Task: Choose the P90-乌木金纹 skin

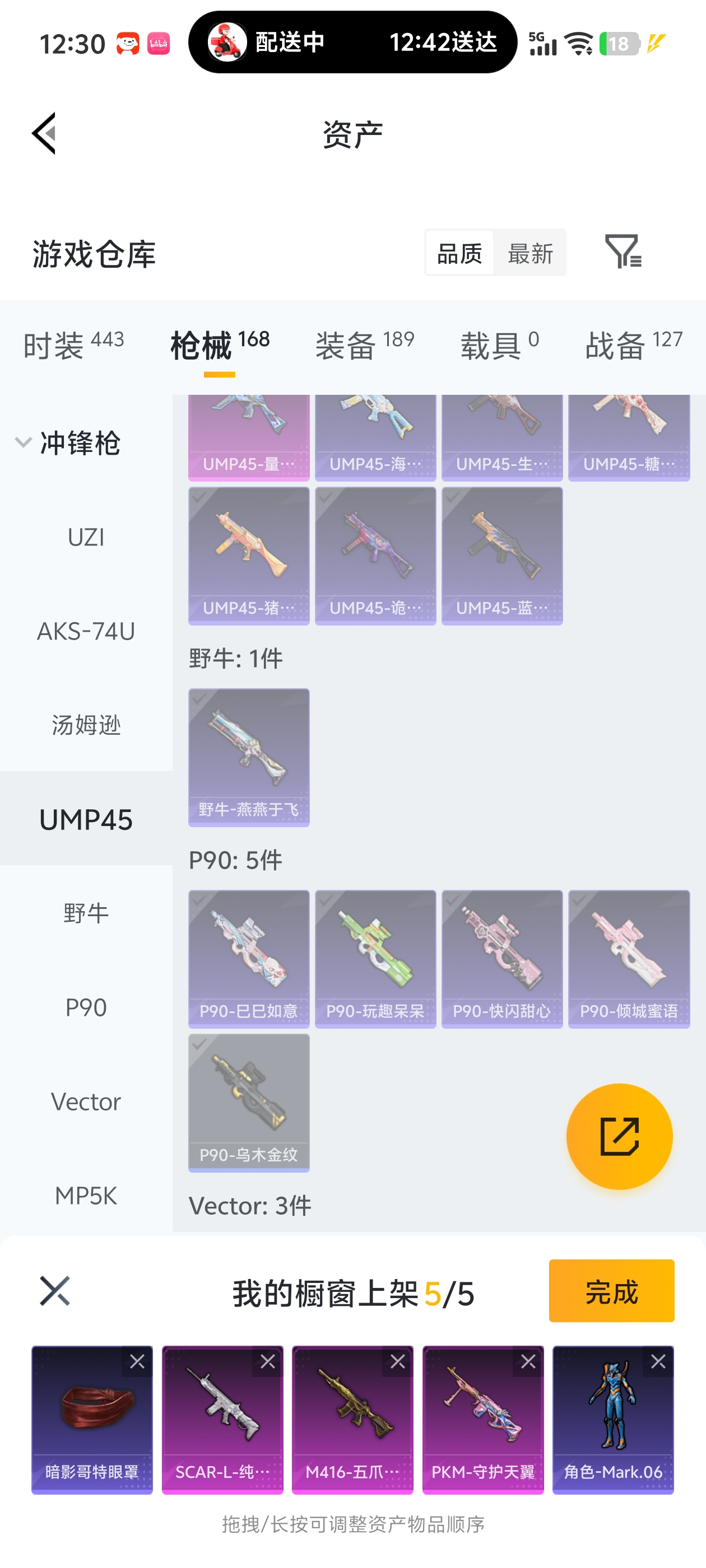Action: 249,1102
